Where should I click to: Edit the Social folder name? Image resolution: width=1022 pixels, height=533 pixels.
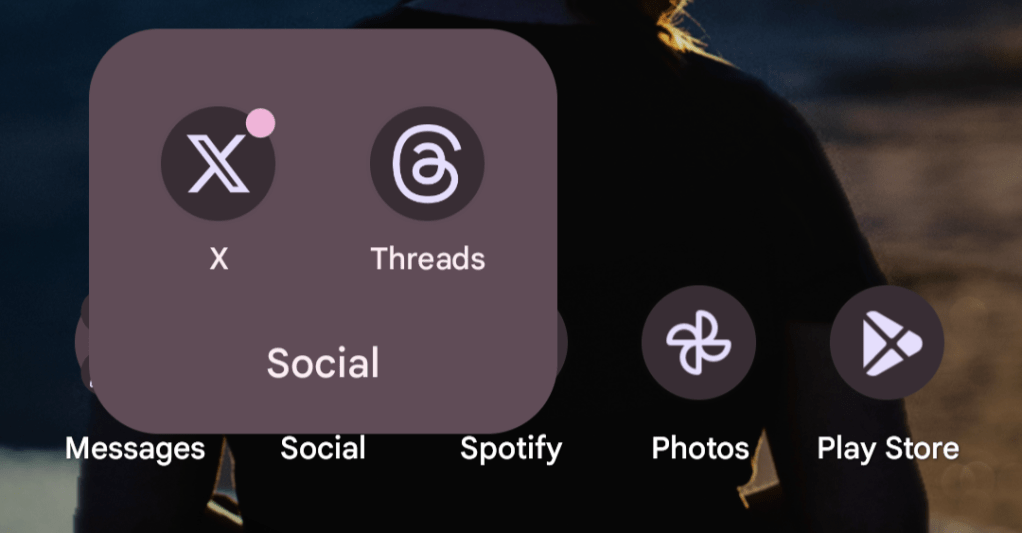coord(322,363)
